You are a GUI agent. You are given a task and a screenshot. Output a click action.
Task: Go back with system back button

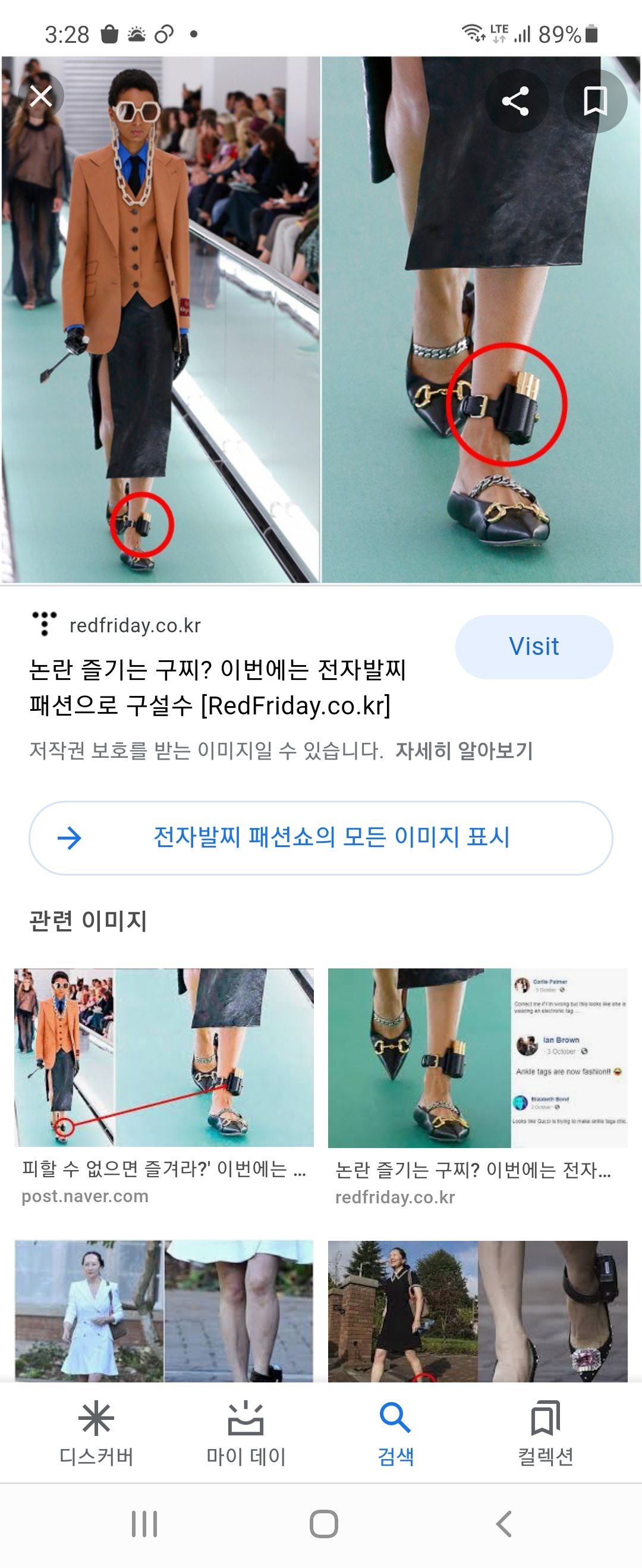pos(503,1524)
